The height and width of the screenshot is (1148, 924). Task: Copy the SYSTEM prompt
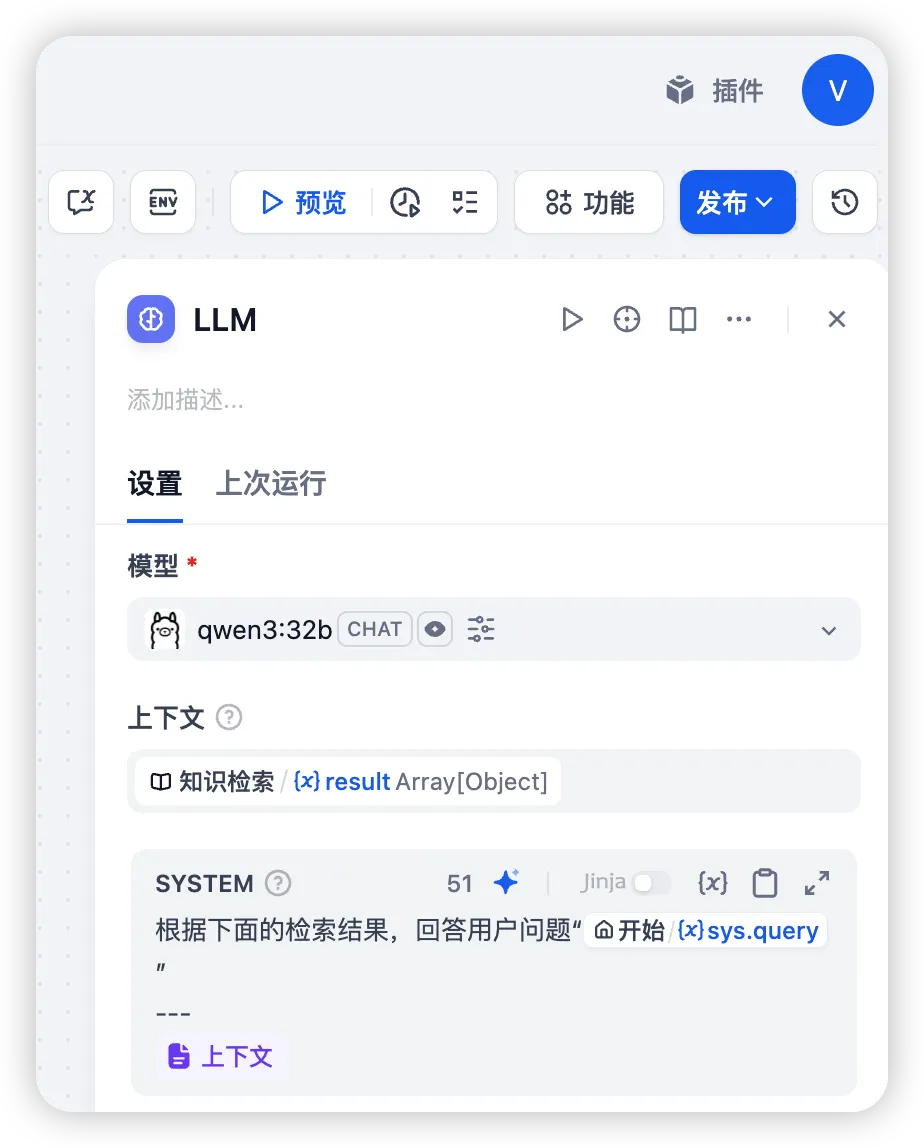click(765, 883)
